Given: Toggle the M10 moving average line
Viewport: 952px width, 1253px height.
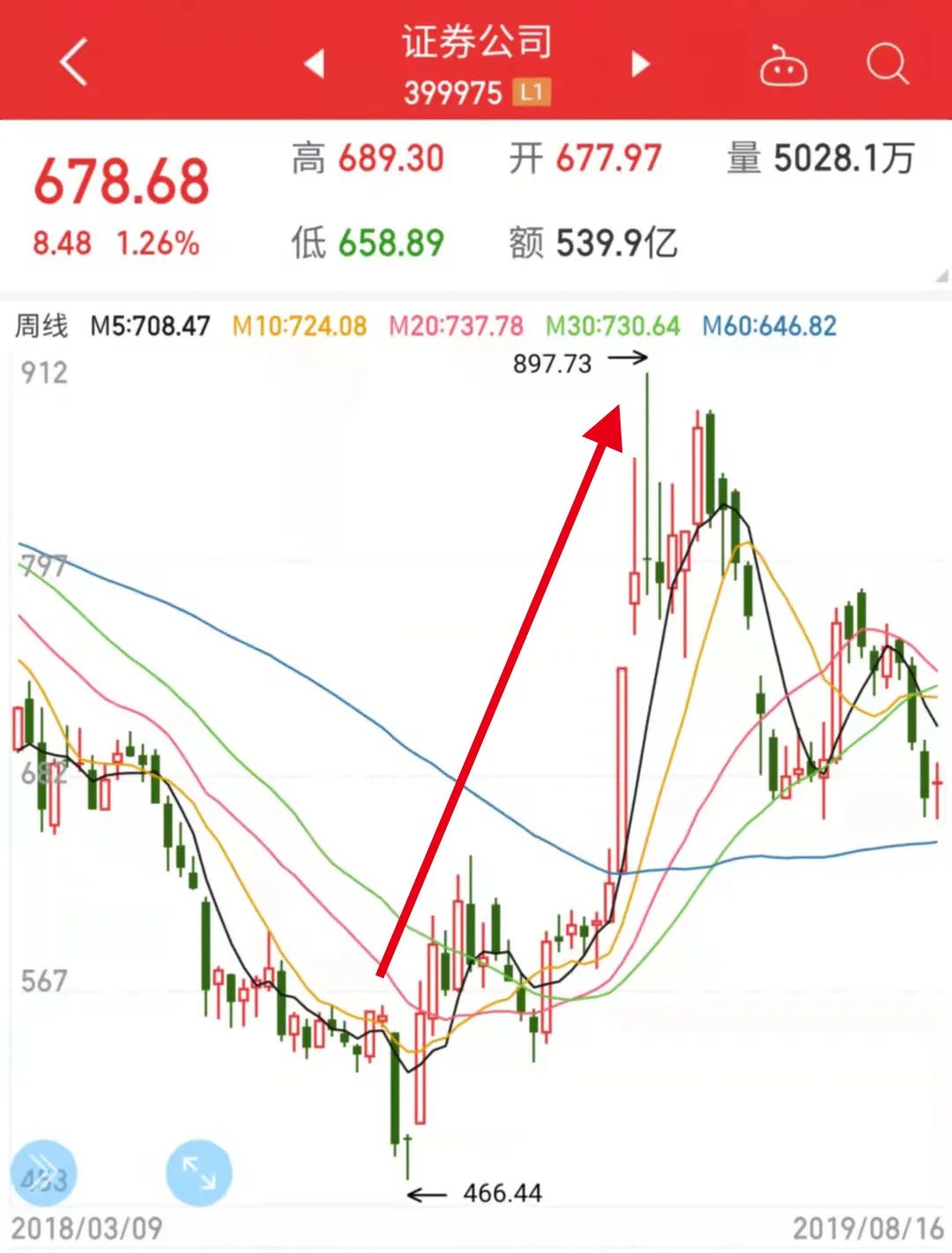Looking at the screenshot, I should click(x=298, y=326).
